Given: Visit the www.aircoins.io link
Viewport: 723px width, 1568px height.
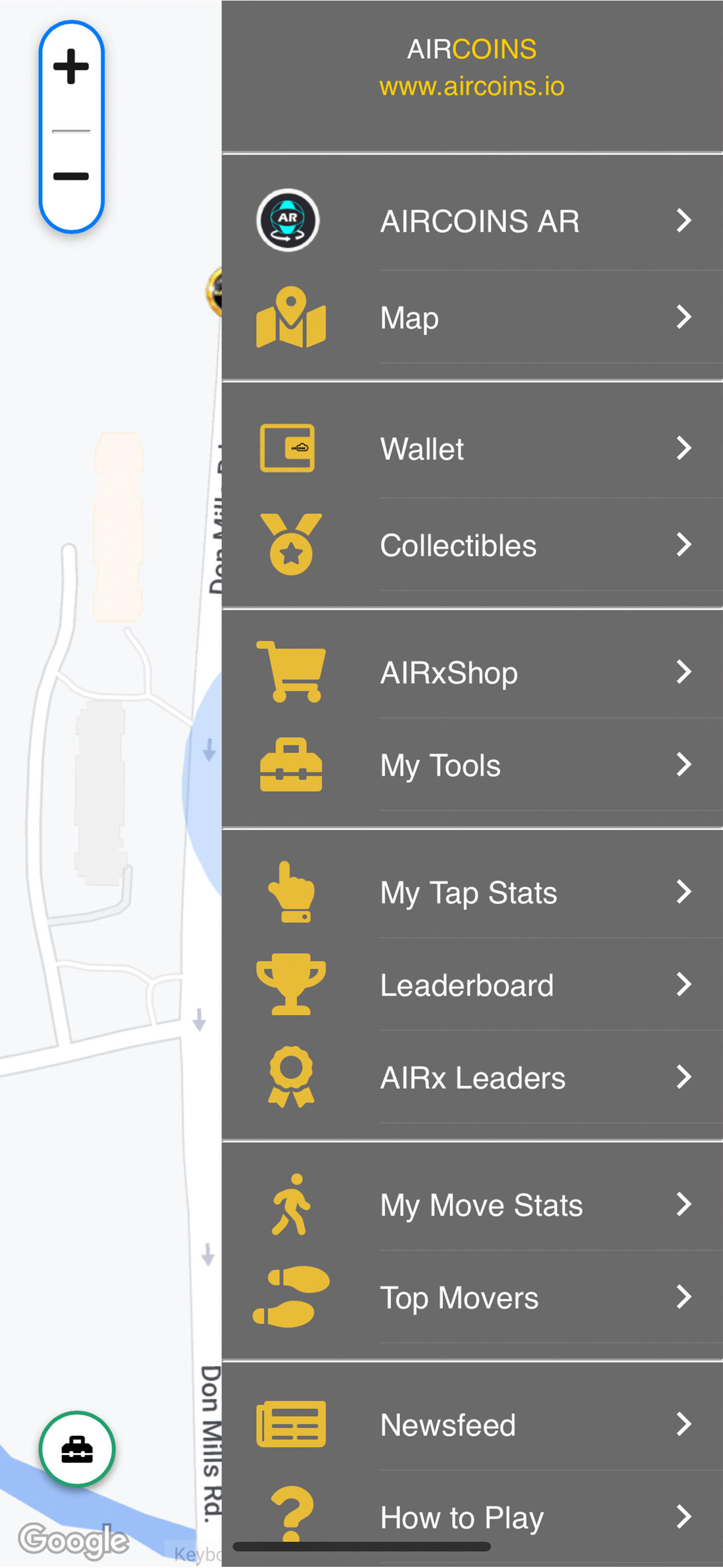Looking at the screenshot, I should tap(472, 86).
